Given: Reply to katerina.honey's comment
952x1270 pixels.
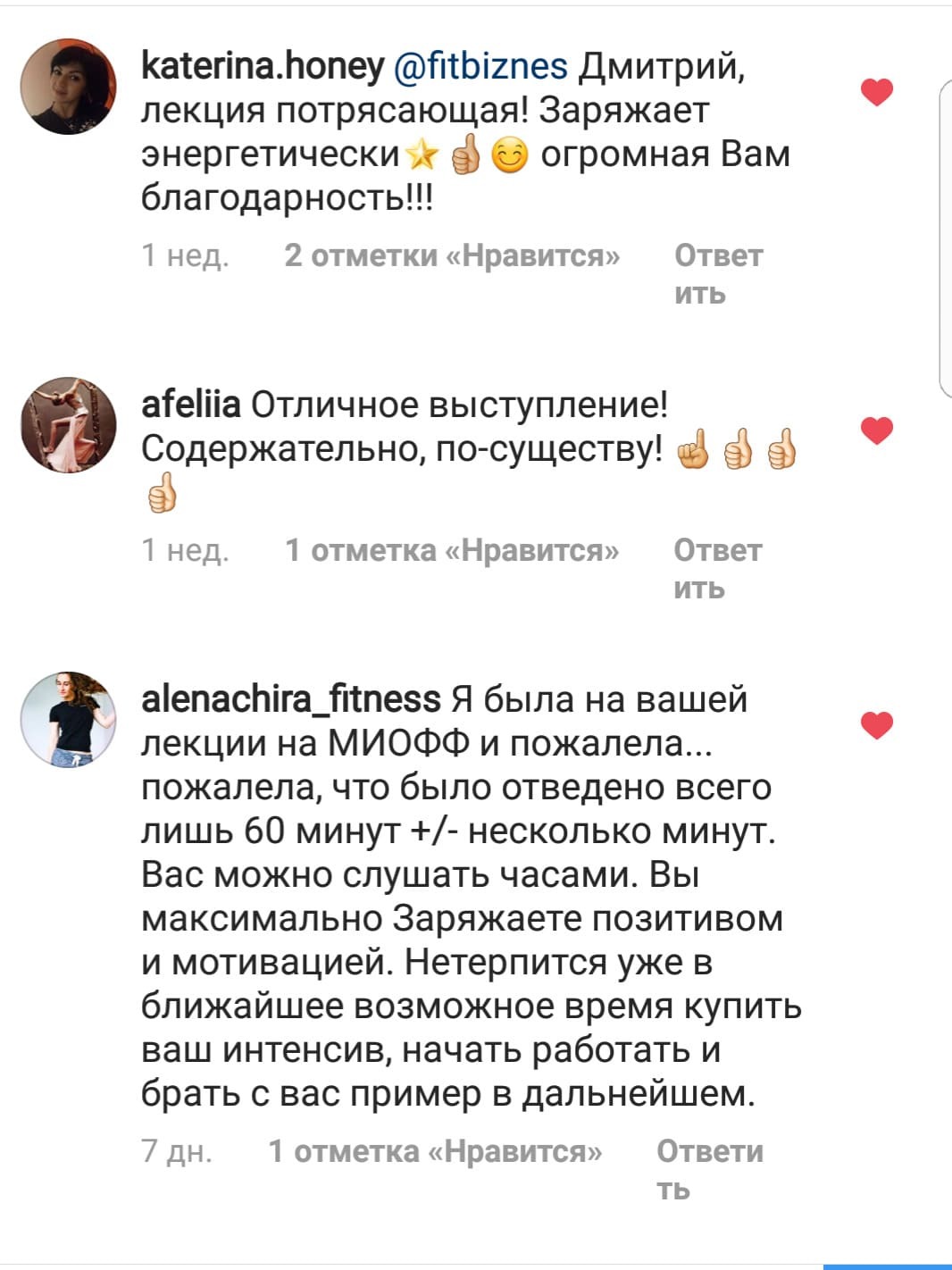Looking at the screenshot, I should click(x=717, y=272).
